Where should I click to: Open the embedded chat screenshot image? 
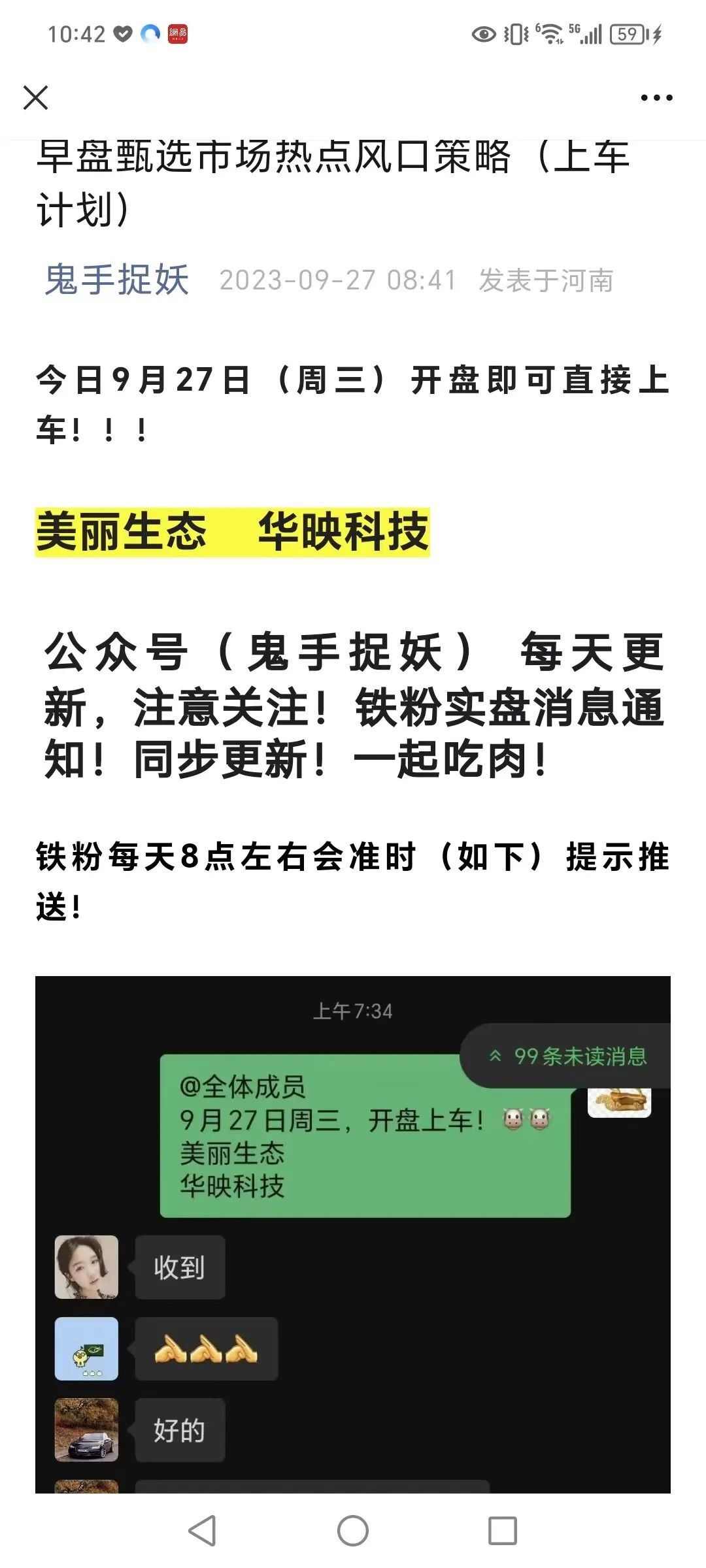[x=353, y=1235]
